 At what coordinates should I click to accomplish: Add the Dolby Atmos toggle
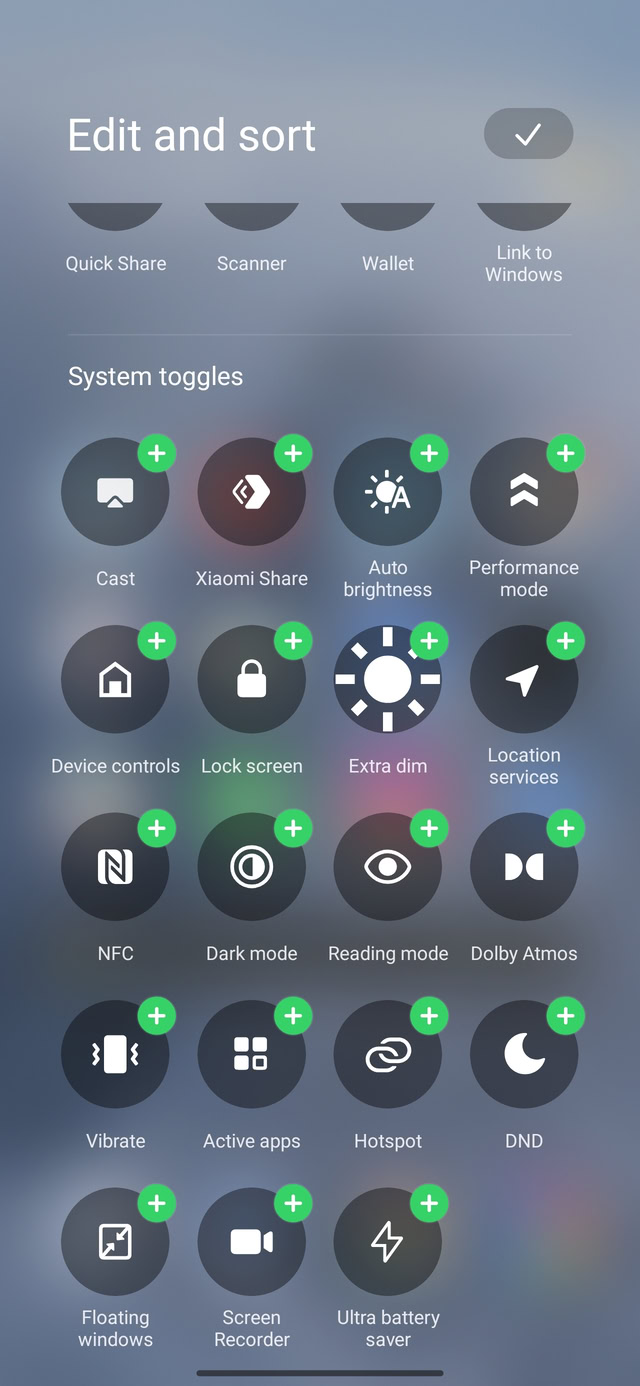point(565,829)
